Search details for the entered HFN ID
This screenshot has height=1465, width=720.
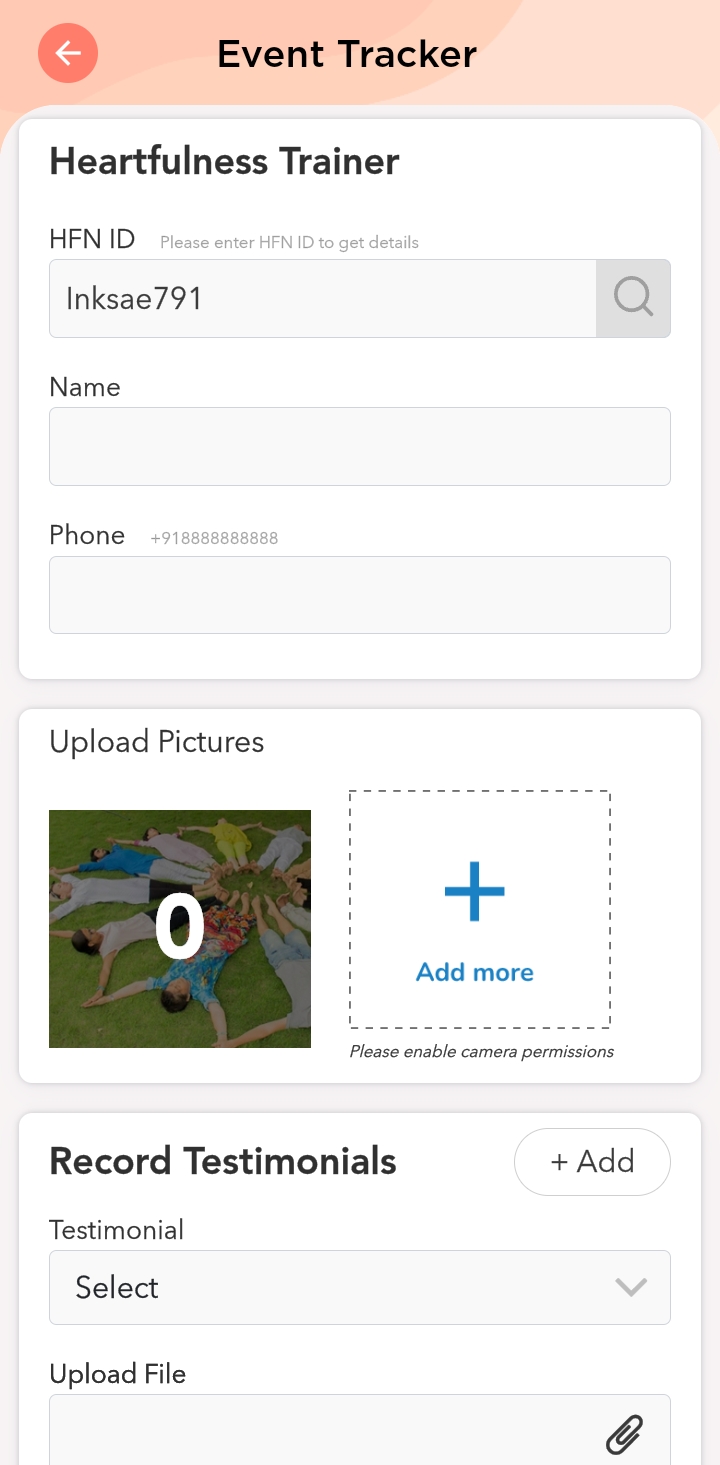click(633, 299)
